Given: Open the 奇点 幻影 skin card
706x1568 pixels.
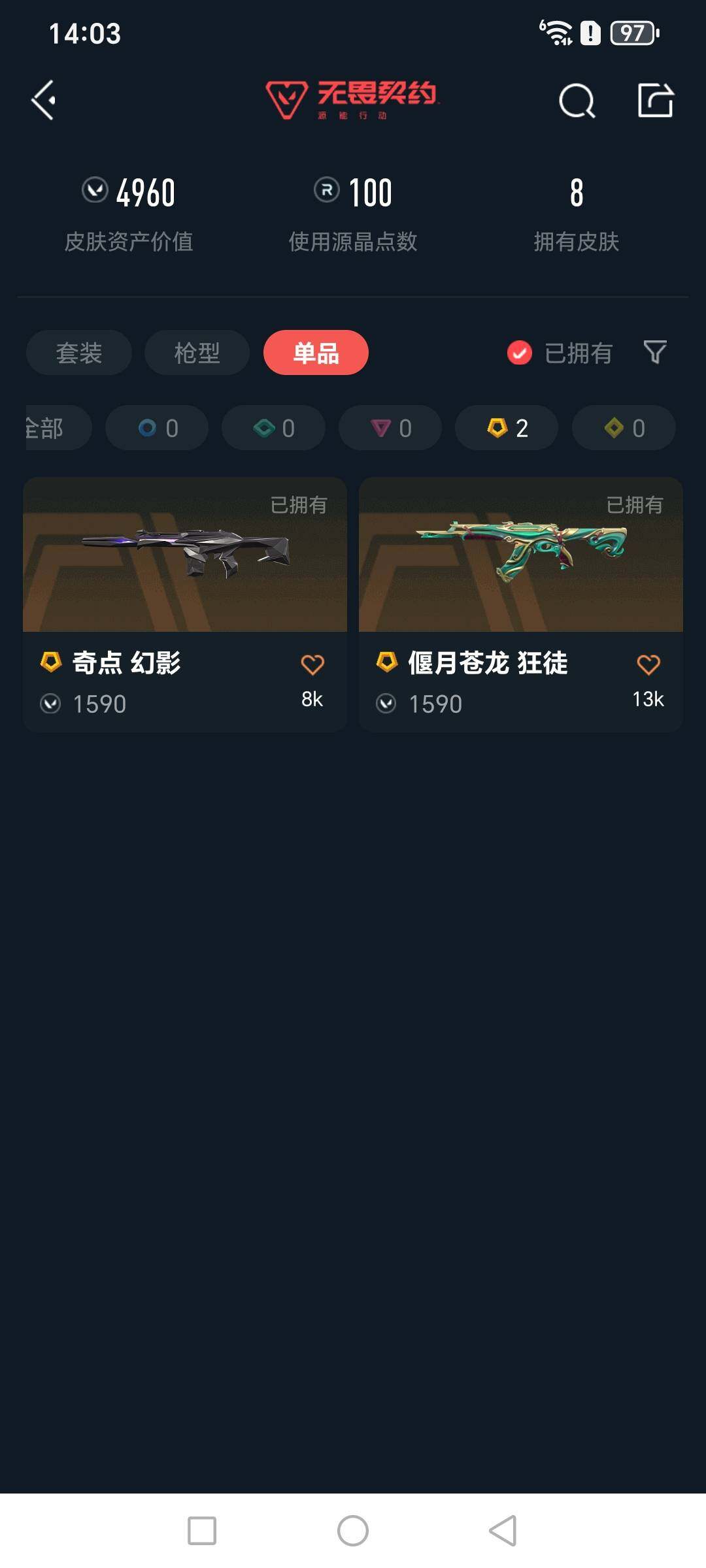Looking at the screenshot, I should 184,555.
